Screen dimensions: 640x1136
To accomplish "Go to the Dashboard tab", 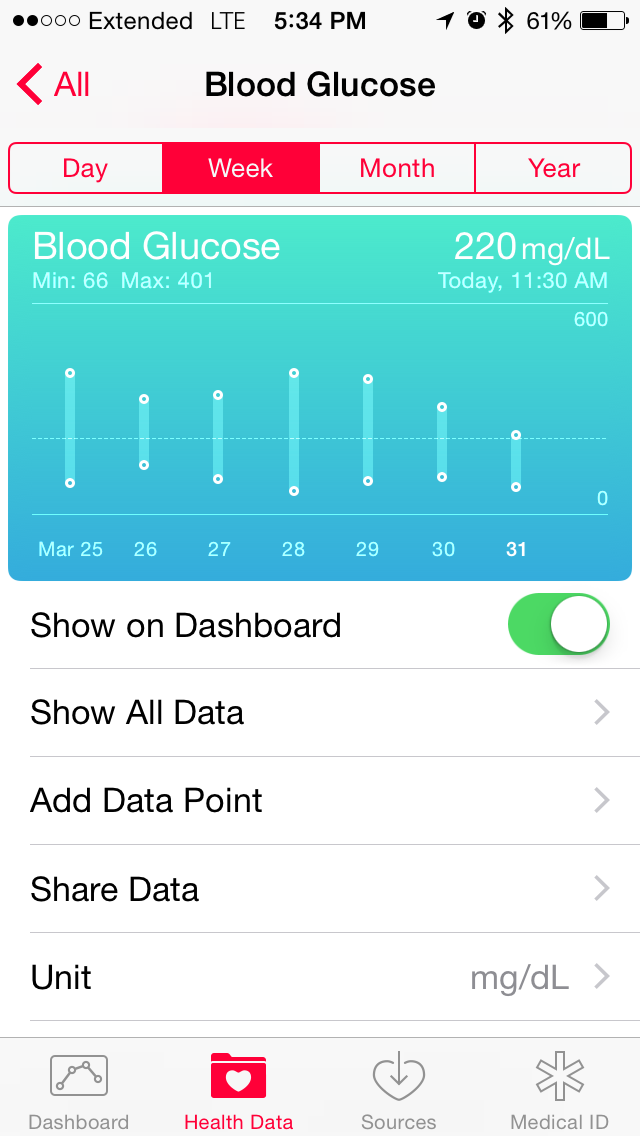I will [79, 1091].
